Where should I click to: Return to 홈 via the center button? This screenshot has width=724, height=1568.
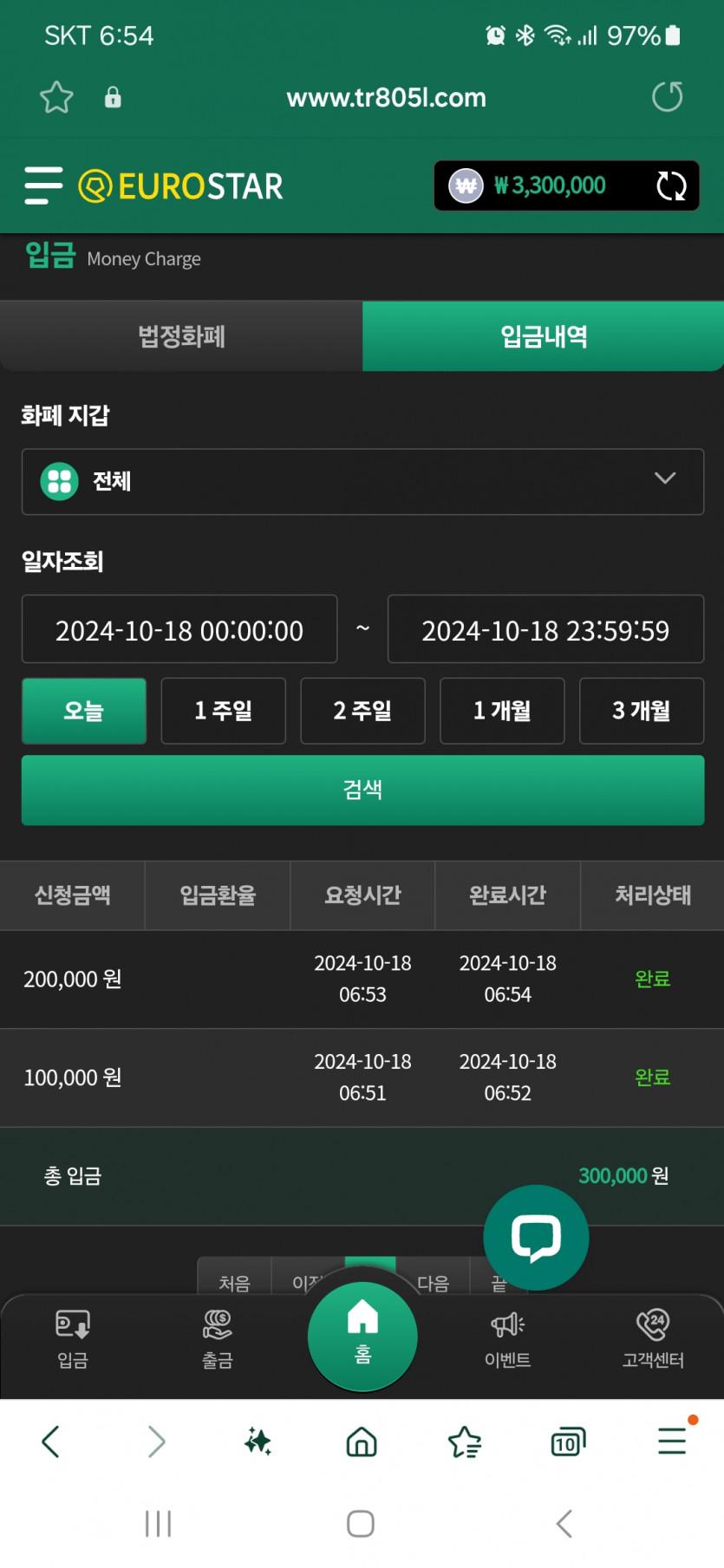click(362, 1336)
